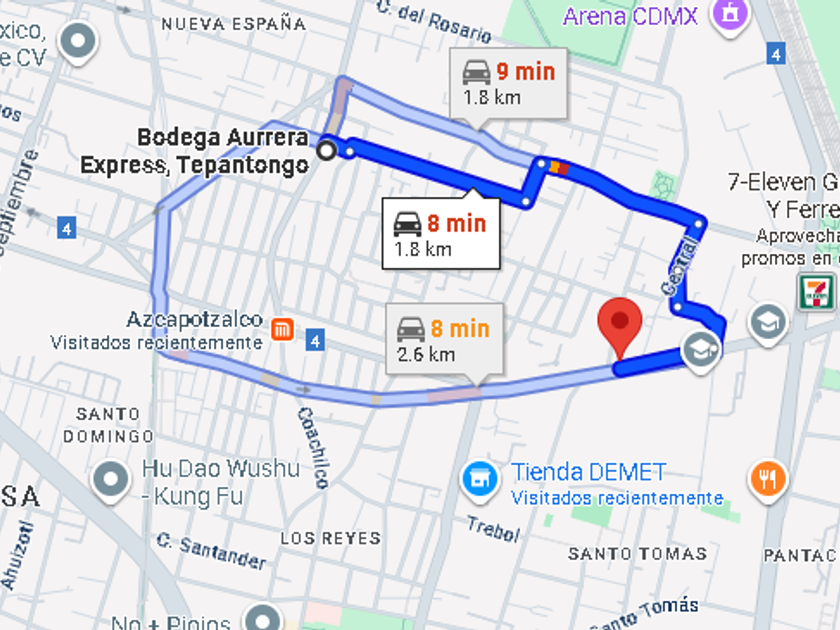This screenshot has width=840, height=630.
Task: Tap the orange restaurant marker
Action: coord(768,478)
